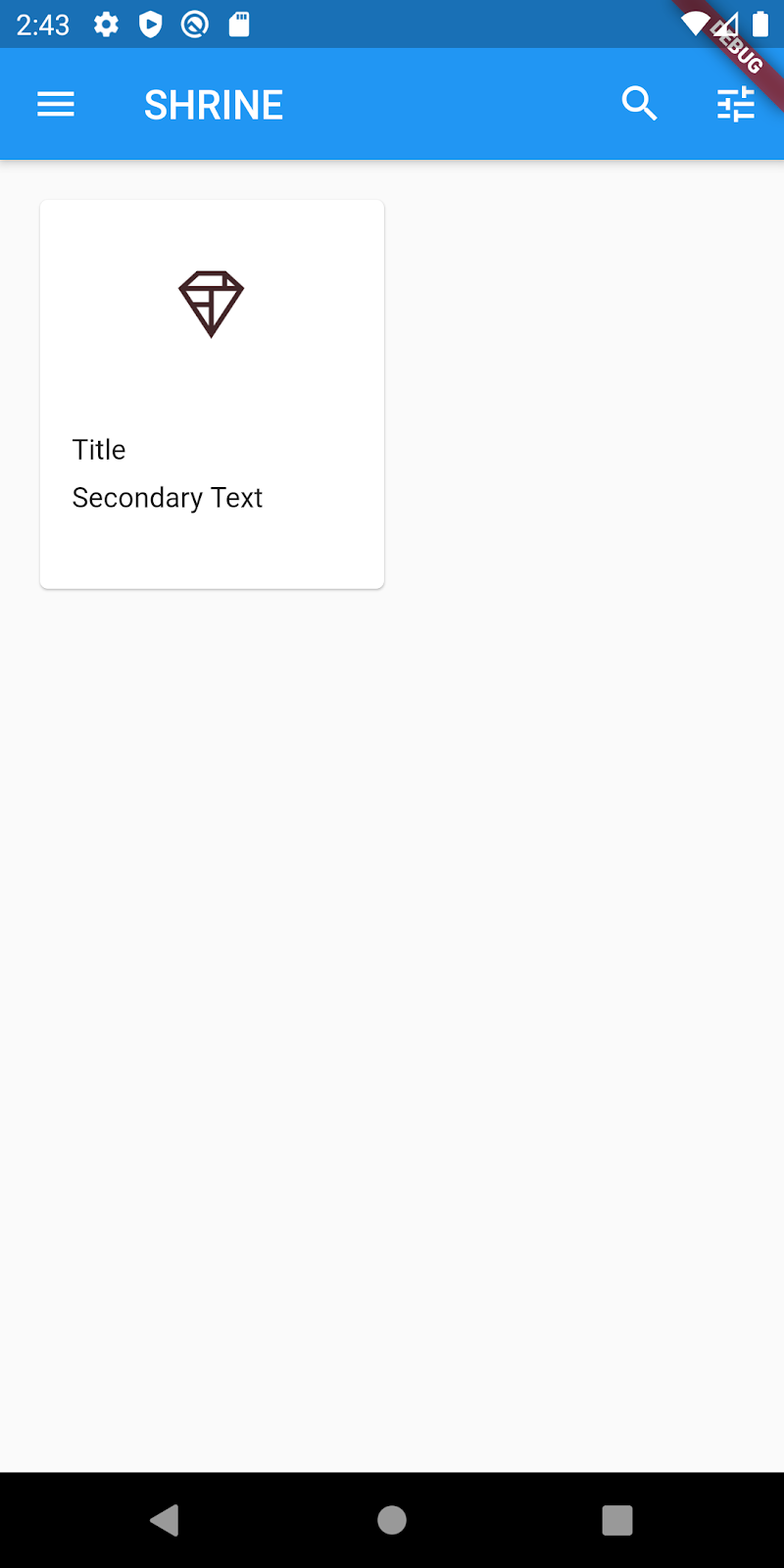Tap the Shrine diamond logo on the card
The height and width of the screenshot is (1568, 784).
pos(211,303)
